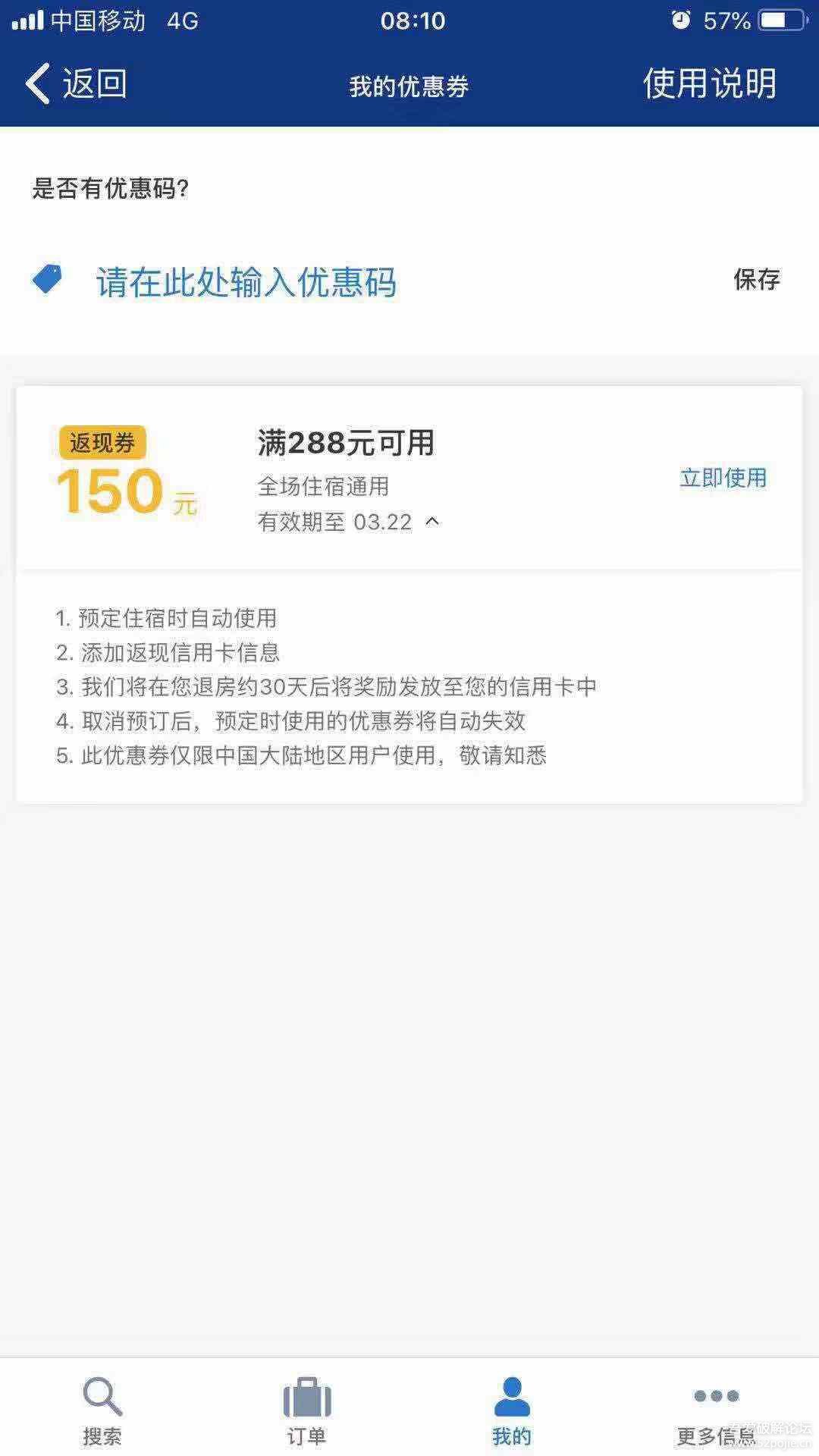Open the 我的 tab
819x1456 pixels.
[512, 1409]
